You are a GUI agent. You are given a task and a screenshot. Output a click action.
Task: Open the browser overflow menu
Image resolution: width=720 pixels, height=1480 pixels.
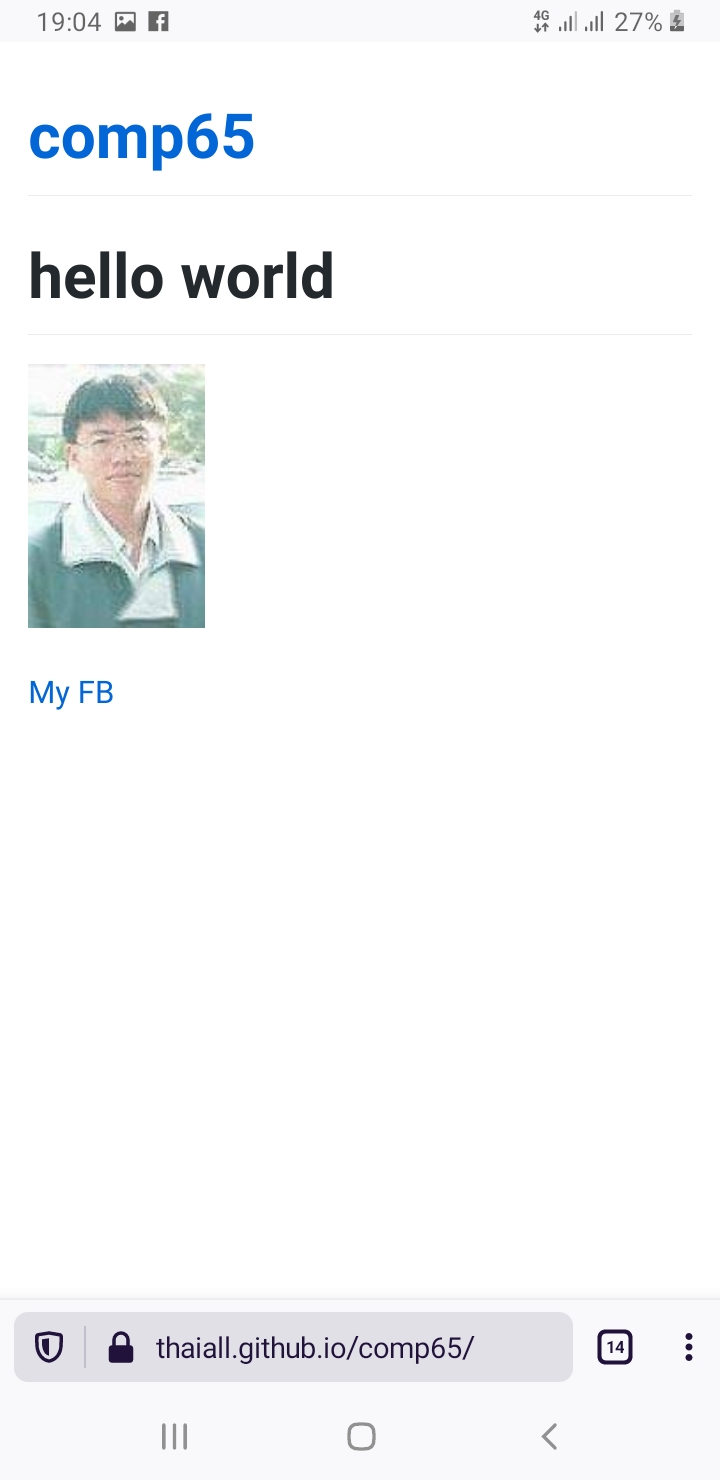click(x=688, y=1347)
